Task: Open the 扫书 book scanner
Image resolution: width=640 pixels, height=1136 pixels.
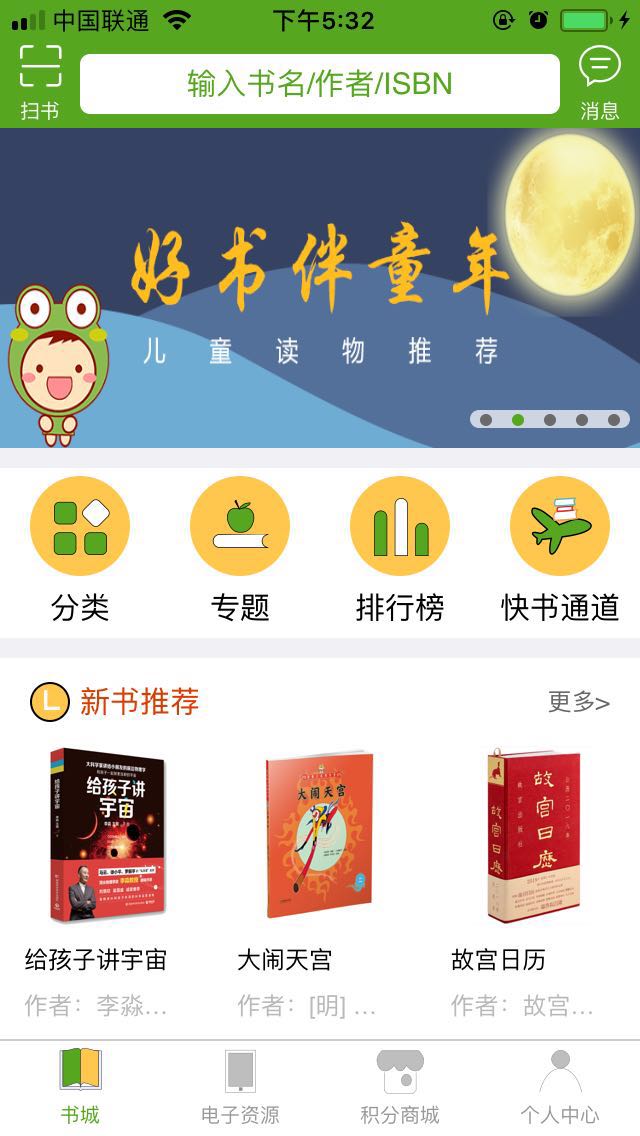Action: pos(40,82)
